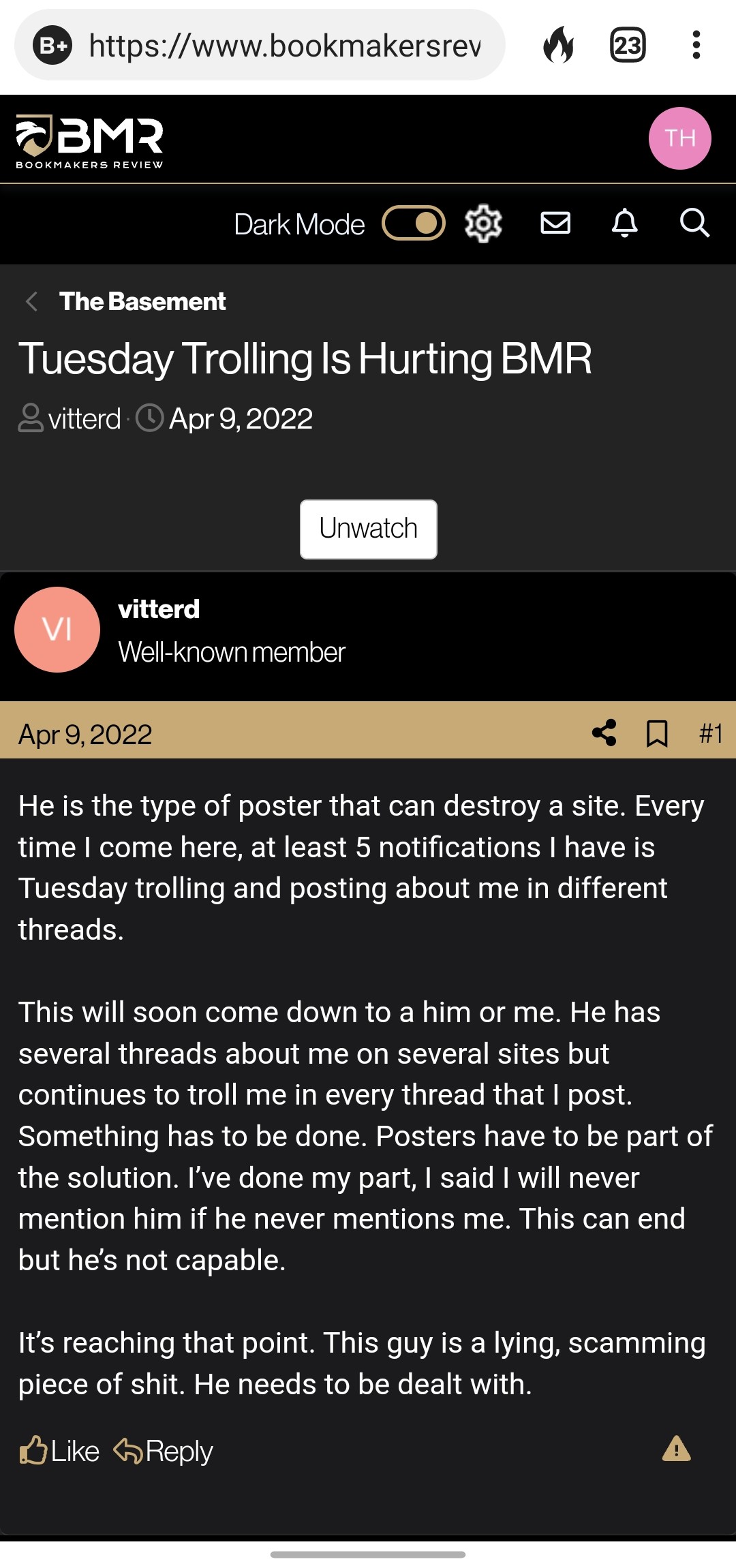The image size is (736, 1568).
Task: Check private messages envelope
Action: [x=554, y=224]
